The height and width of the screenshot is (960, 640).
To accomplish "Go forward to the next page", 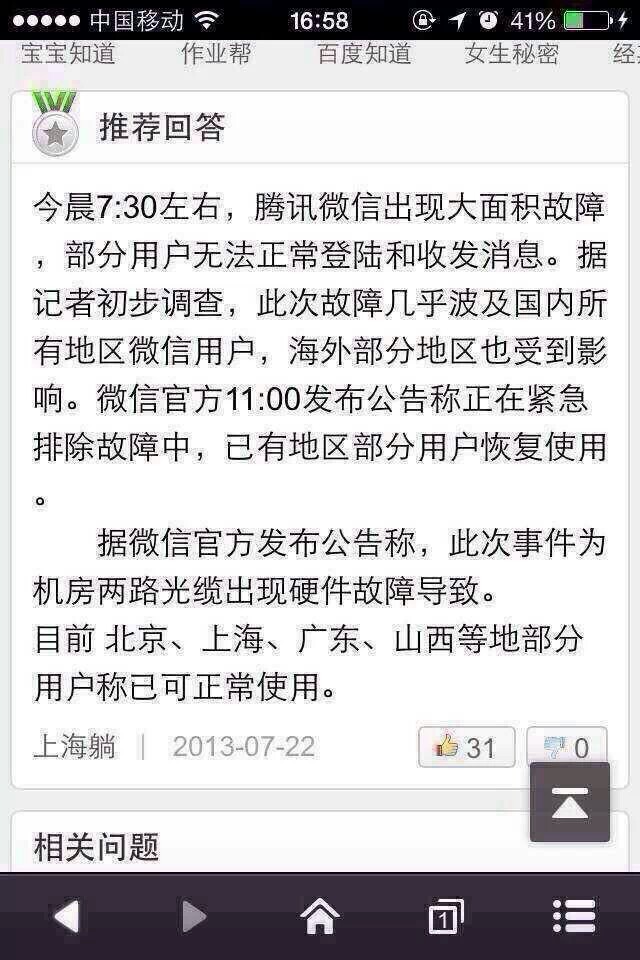I will (x=193, y=916).
